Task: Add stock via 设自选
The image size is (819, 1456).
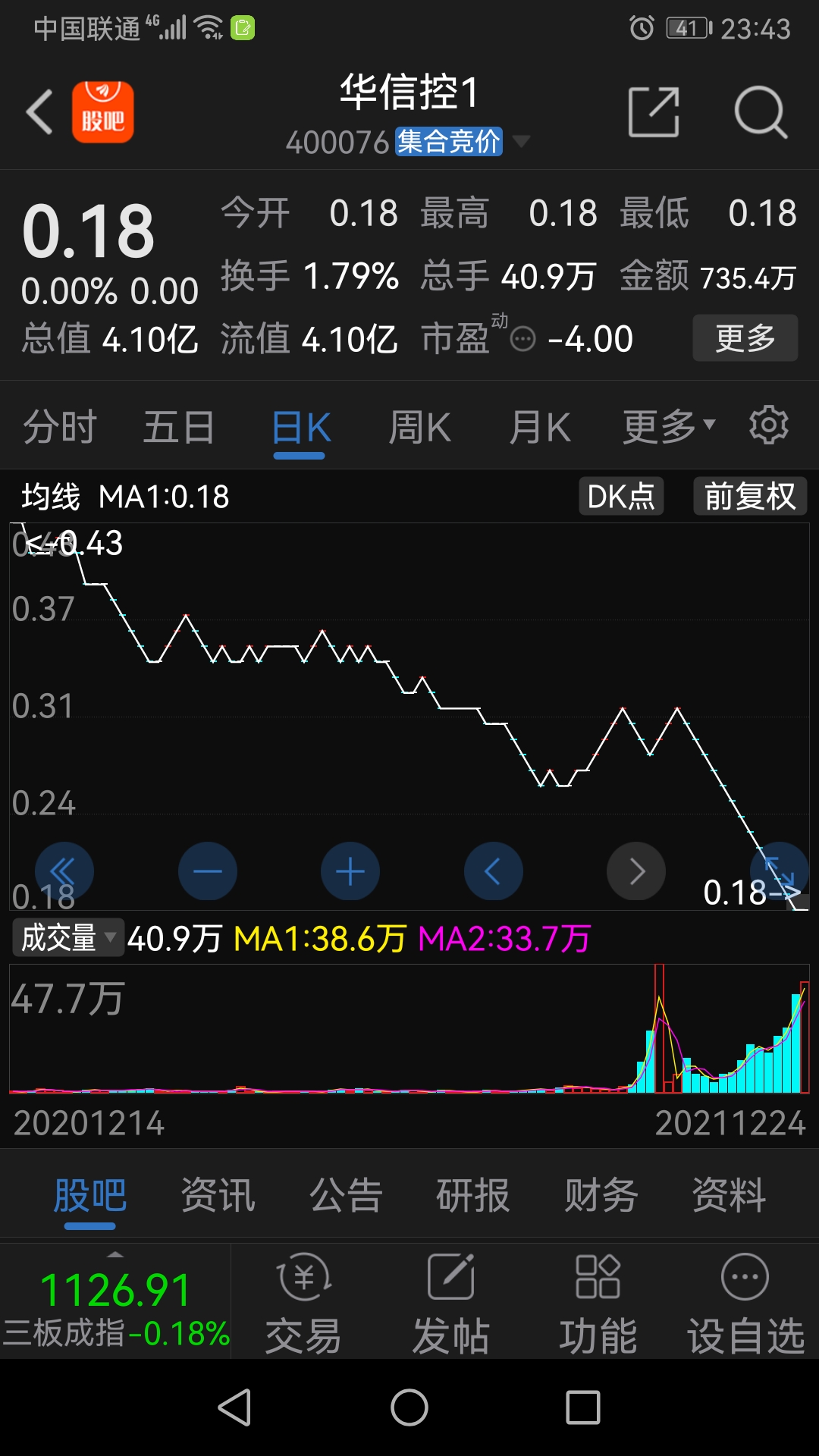Action: coord(745,1304)
